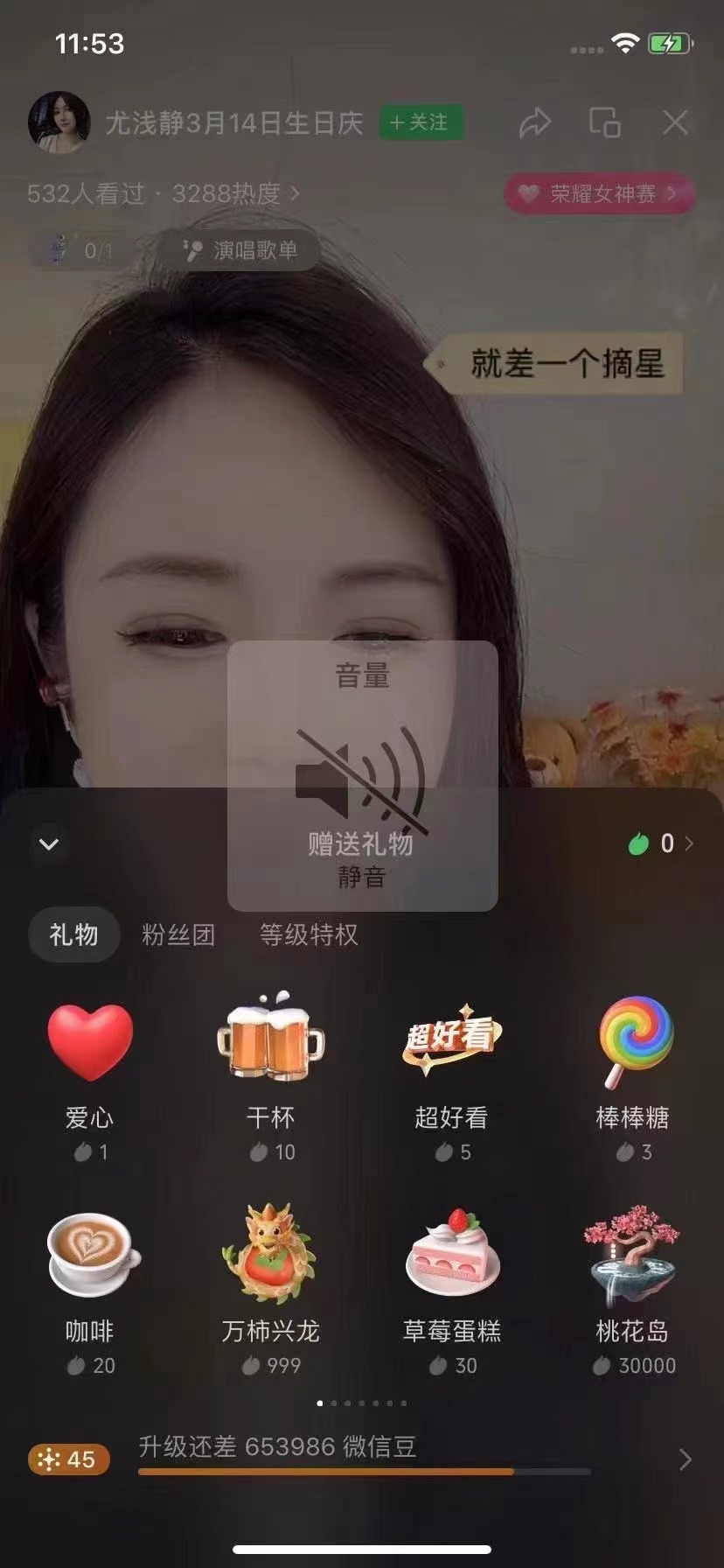
Task: Switch to 等级特权 tab
Action: tap(309, 934)
